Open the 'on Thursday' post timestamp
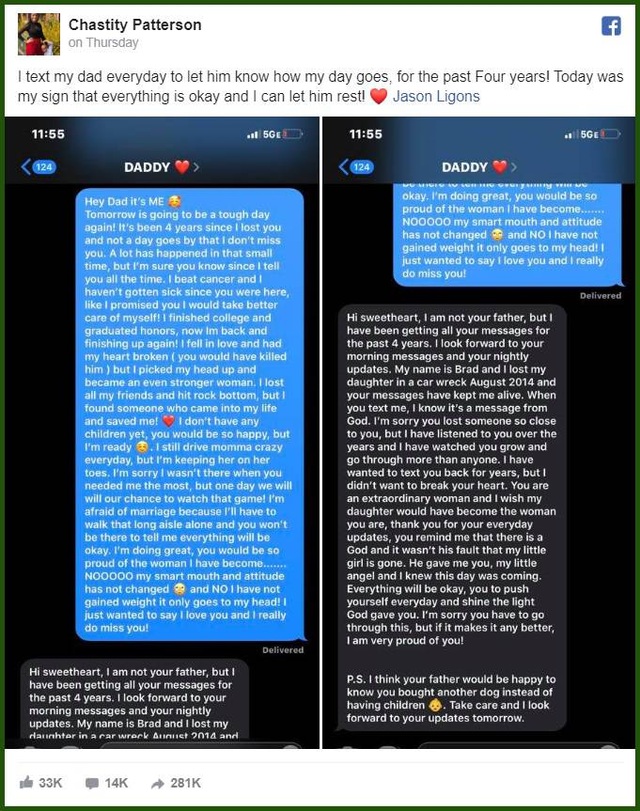The image size is (640, 811). point(103,43)
